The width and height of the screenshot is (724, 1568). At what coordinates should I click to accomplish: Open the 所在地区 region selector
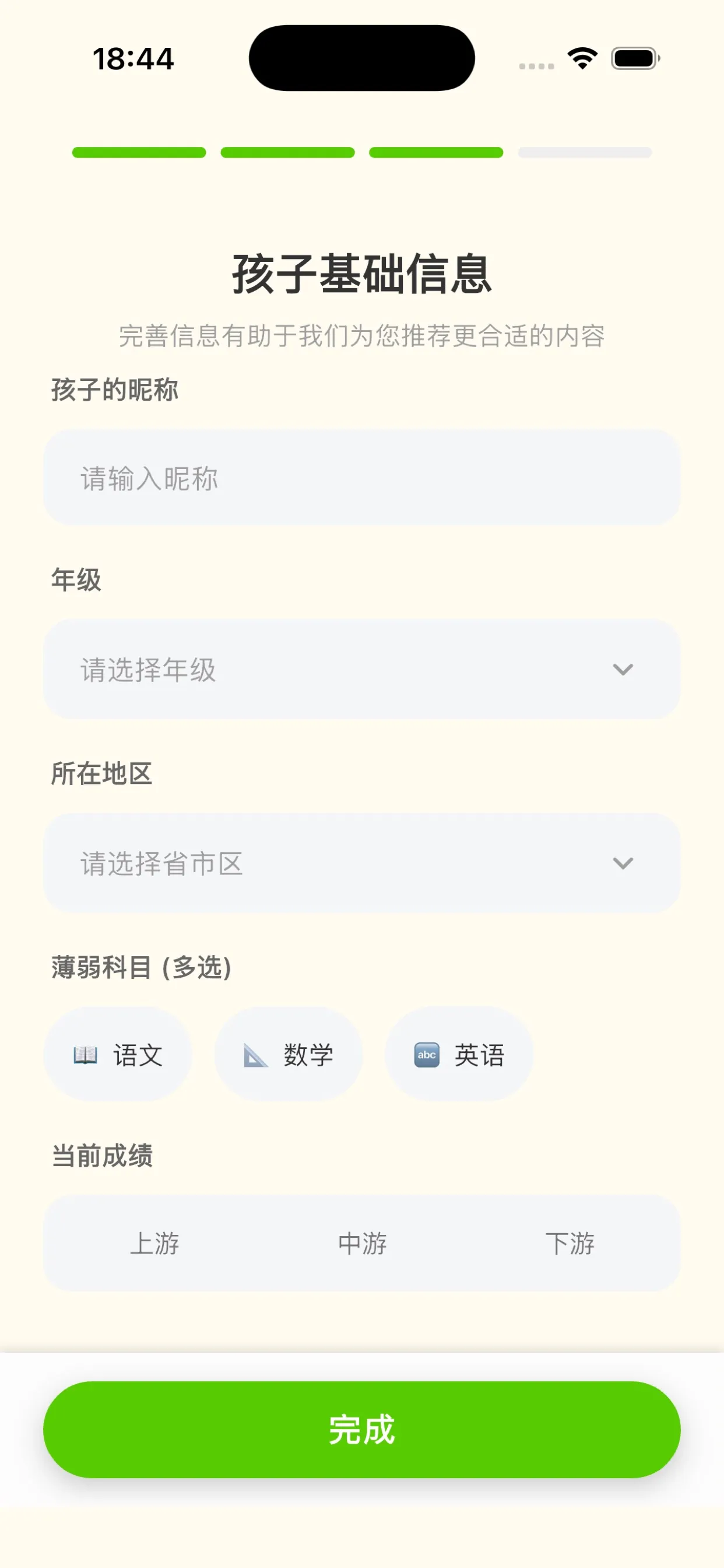point(361,863)
